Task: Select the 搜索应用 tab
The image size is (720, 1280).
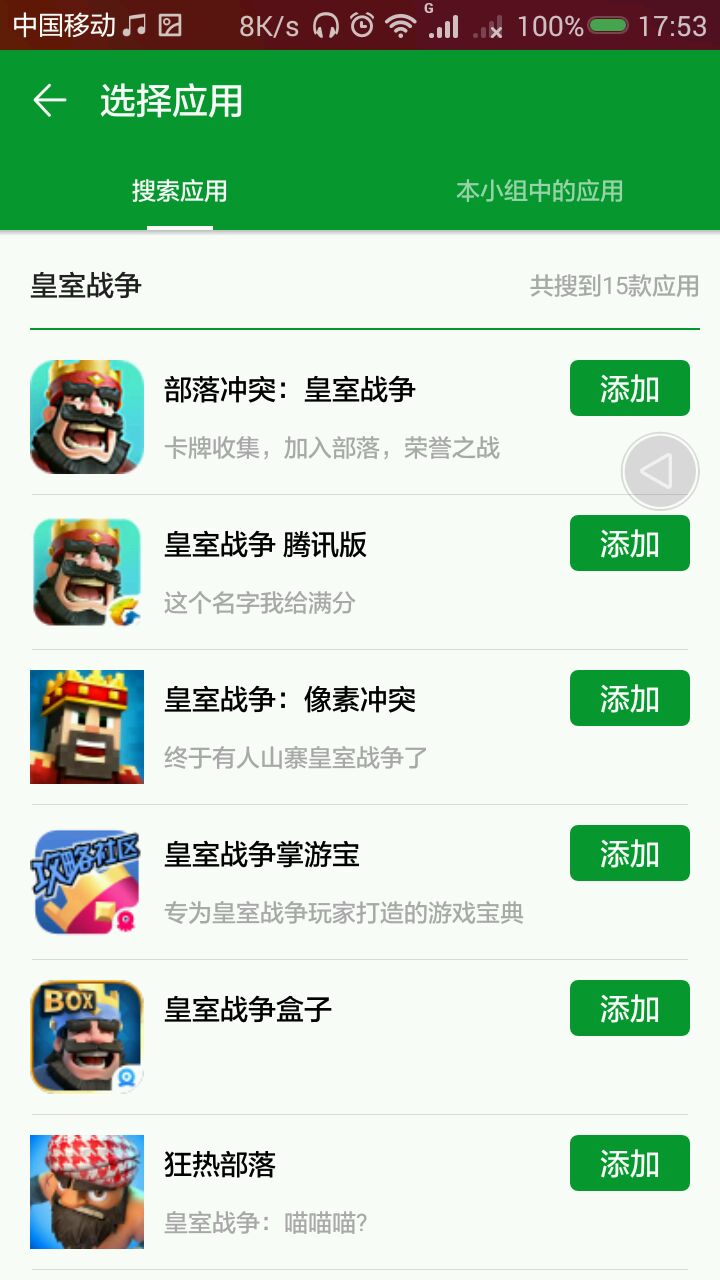Action: click(180, 191)
